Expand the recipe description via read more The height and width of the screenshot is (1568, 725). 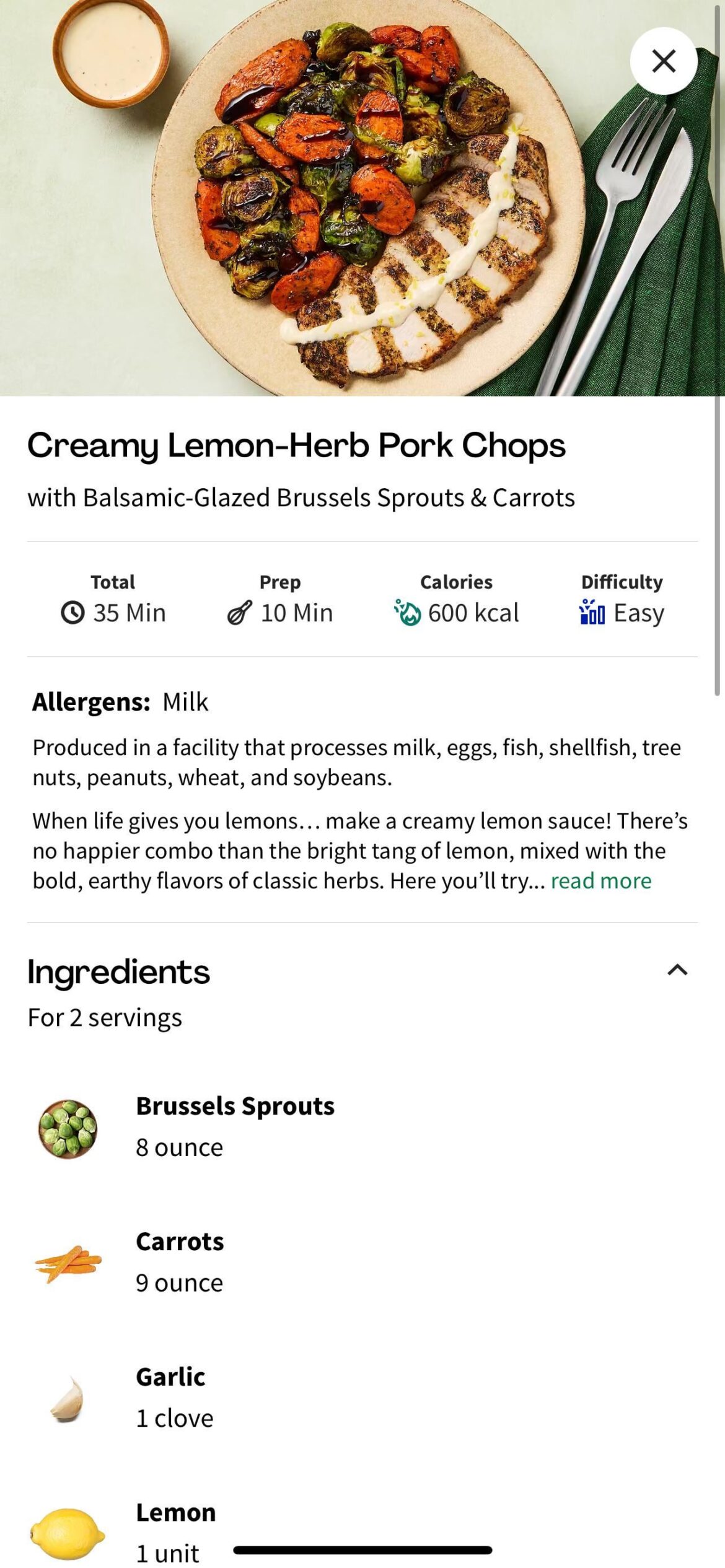click(601, 881)
